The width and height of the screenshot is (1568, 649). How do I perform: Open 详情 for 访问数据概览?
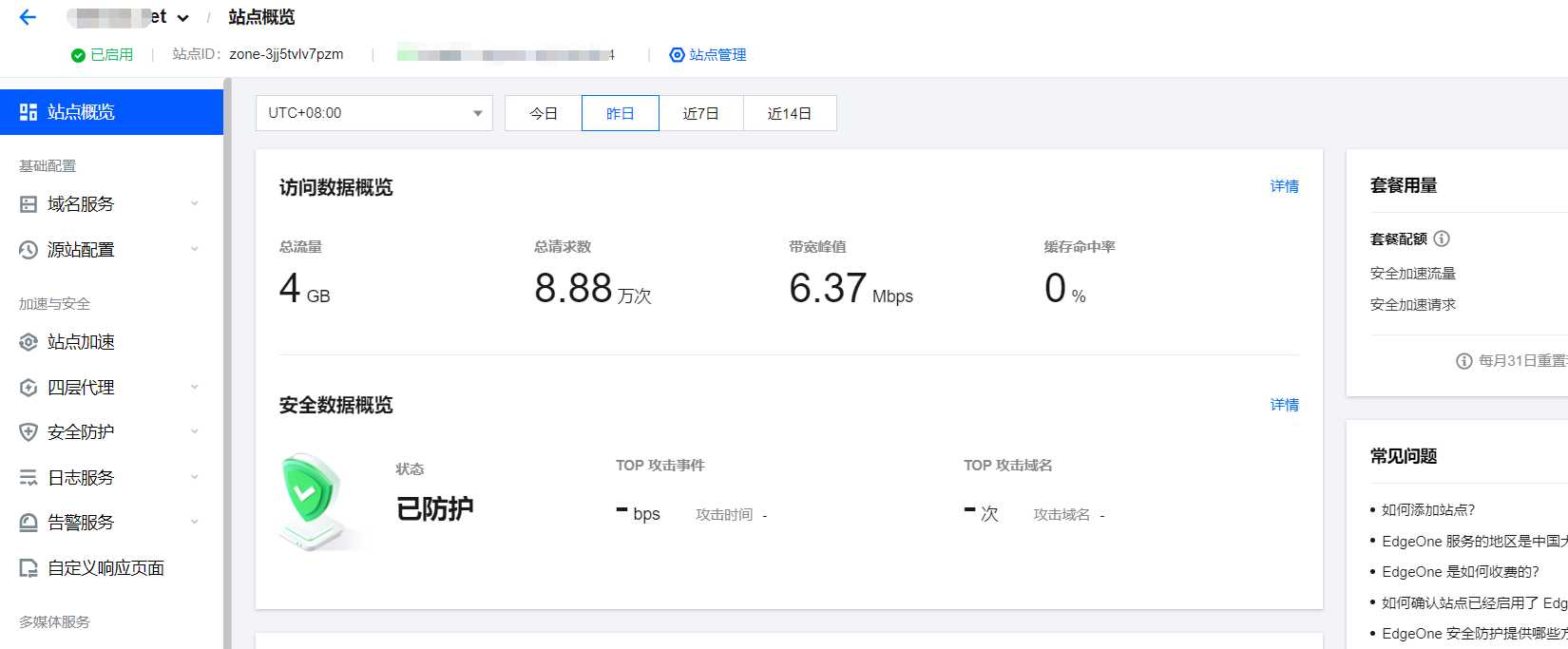1284,186
